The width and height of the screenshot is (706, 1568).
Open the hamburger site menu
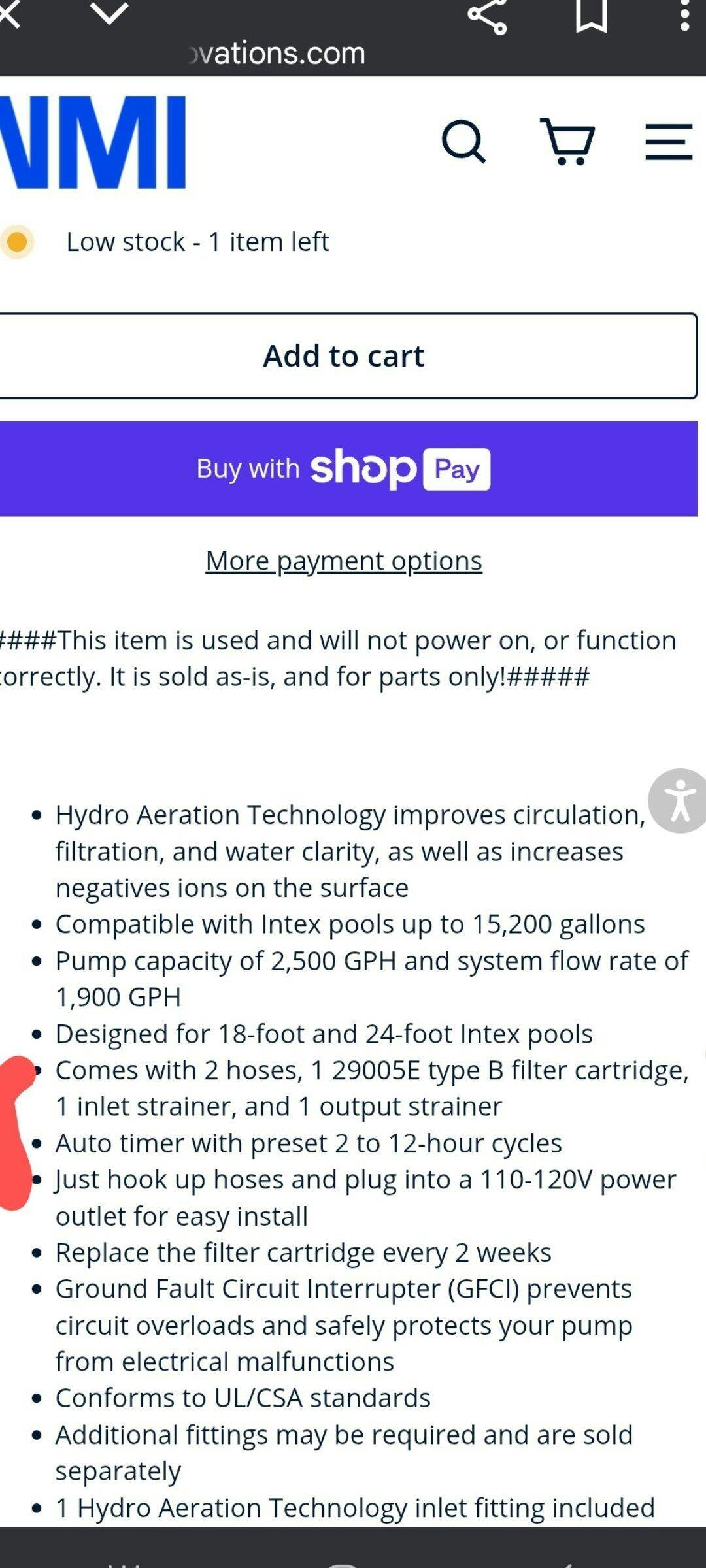(x=669, y=142)
